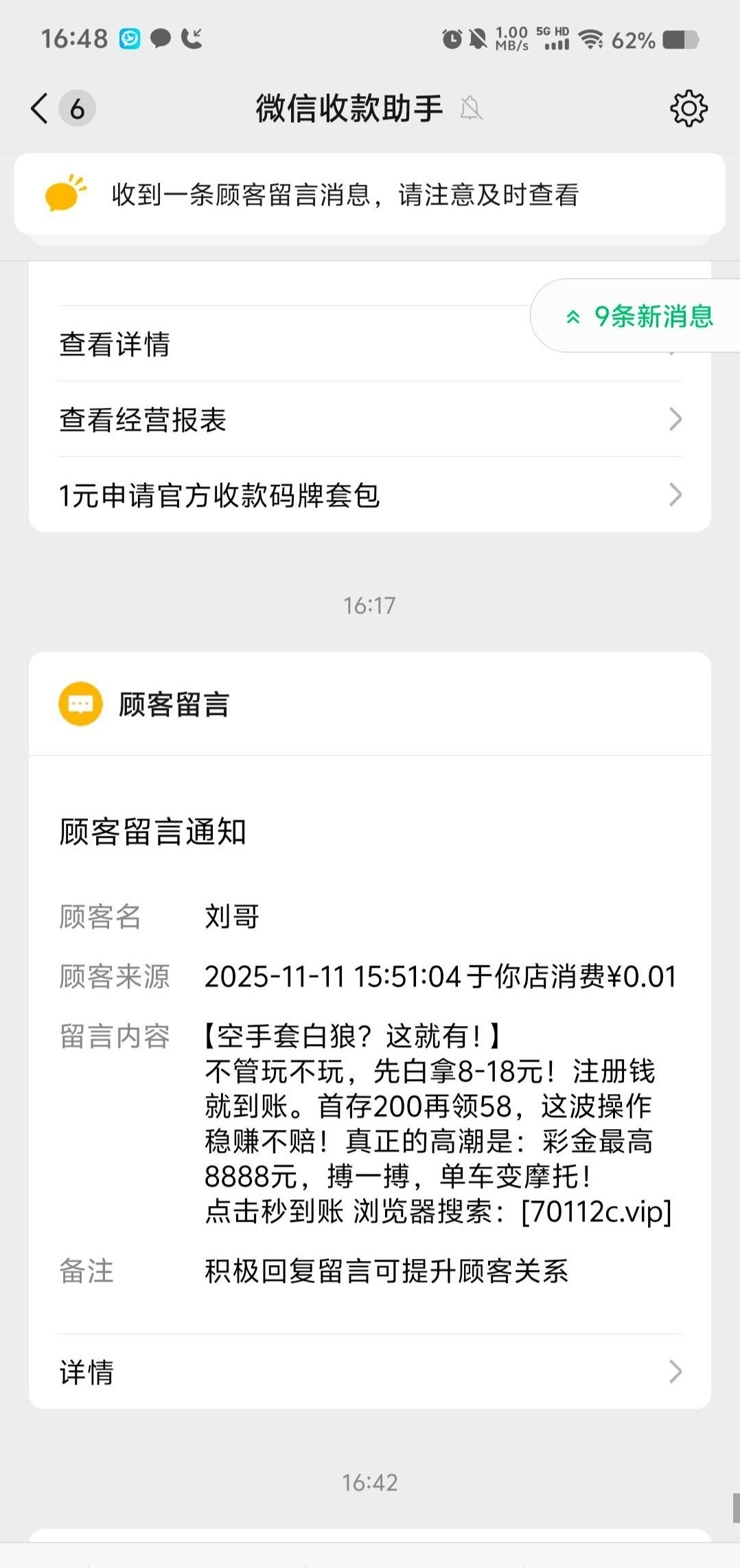
Task: Open settings via the gear icon
Action: (x=689, y=108)
